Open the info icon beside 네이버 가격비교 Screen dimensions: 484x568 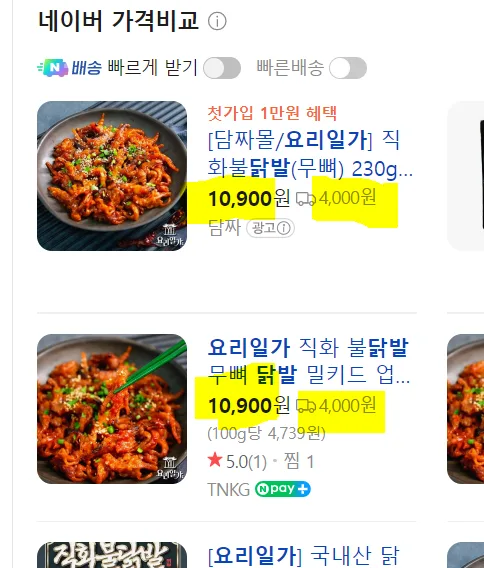[217, 21]
